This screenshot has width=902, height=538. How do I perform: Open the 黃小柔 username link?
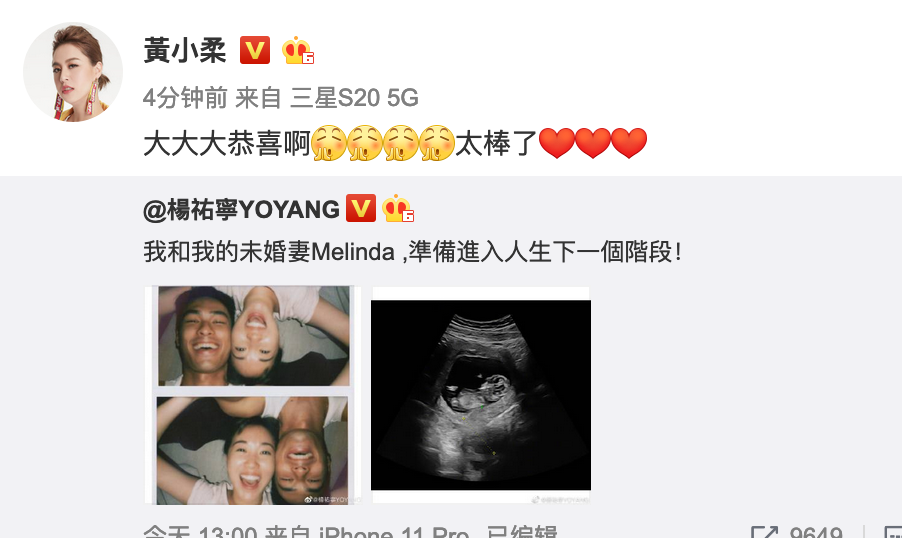tap(185, 49)
